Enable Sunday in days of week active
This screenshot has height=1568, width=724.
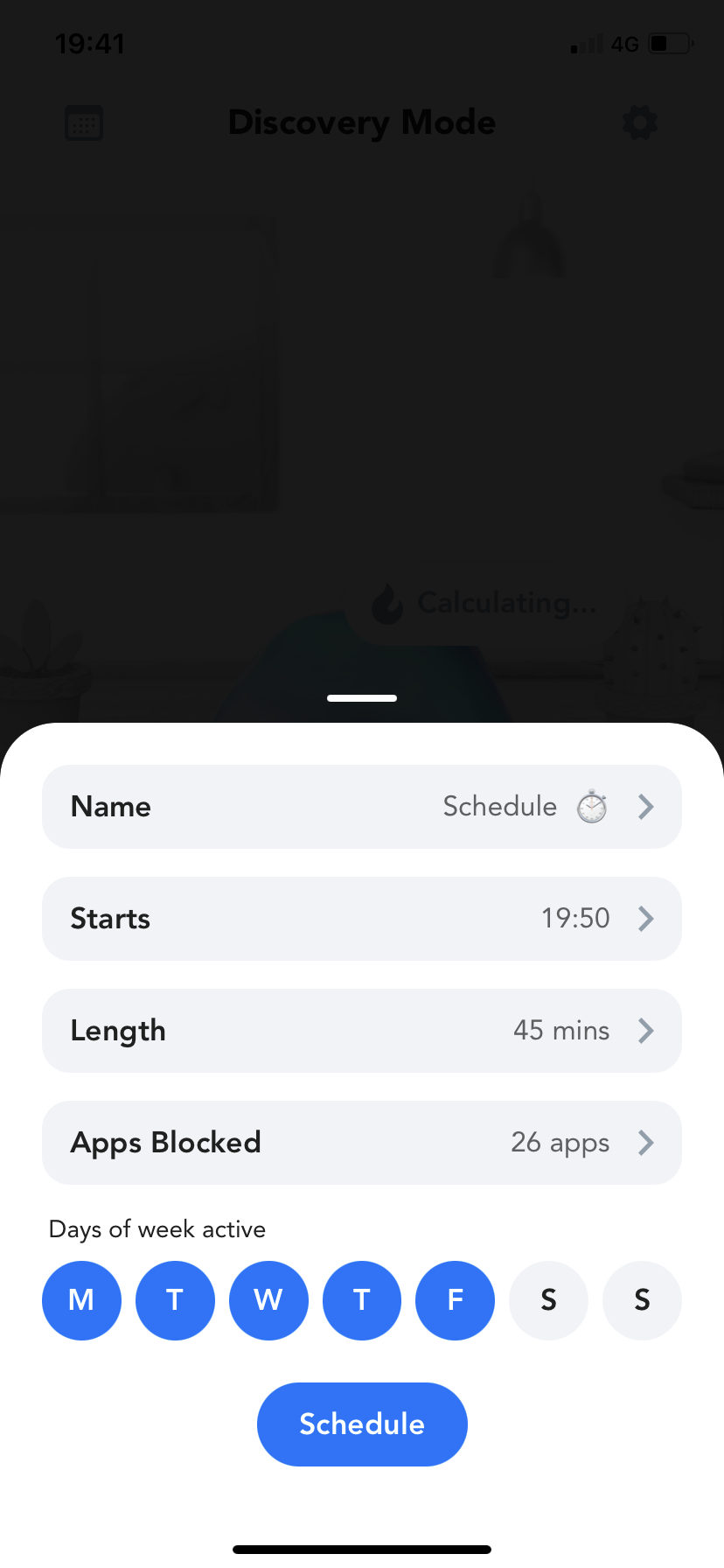(642, 1300)
